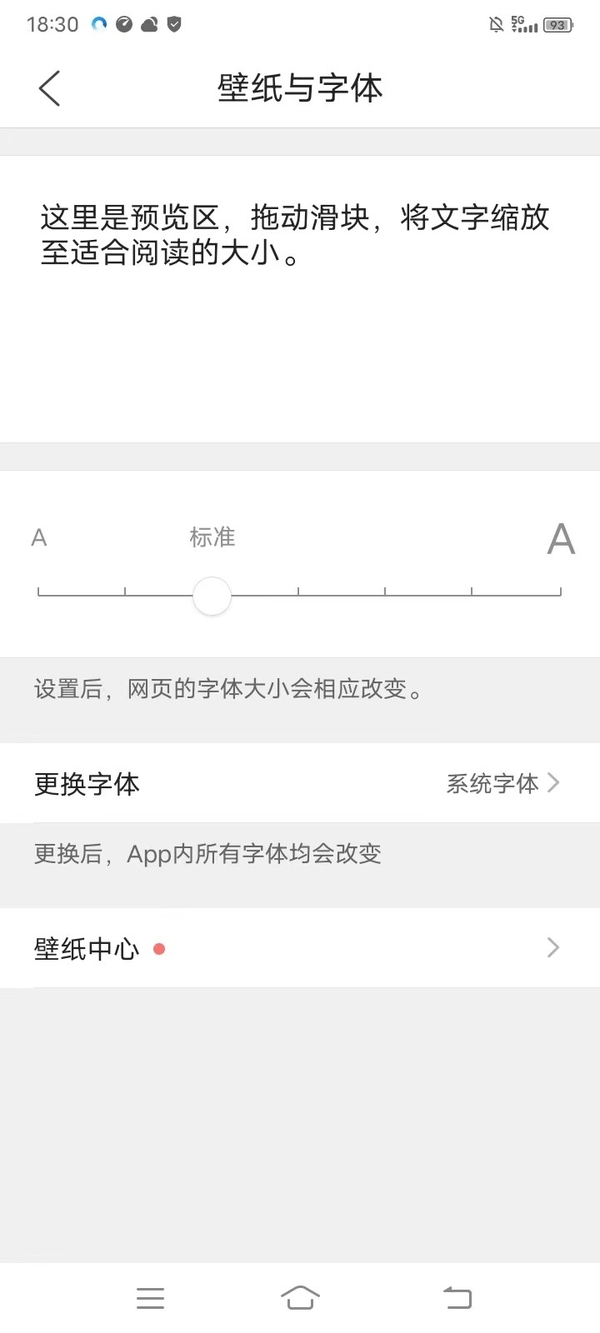Set font size to the smallest A
600x1333 pixels.
39,592
